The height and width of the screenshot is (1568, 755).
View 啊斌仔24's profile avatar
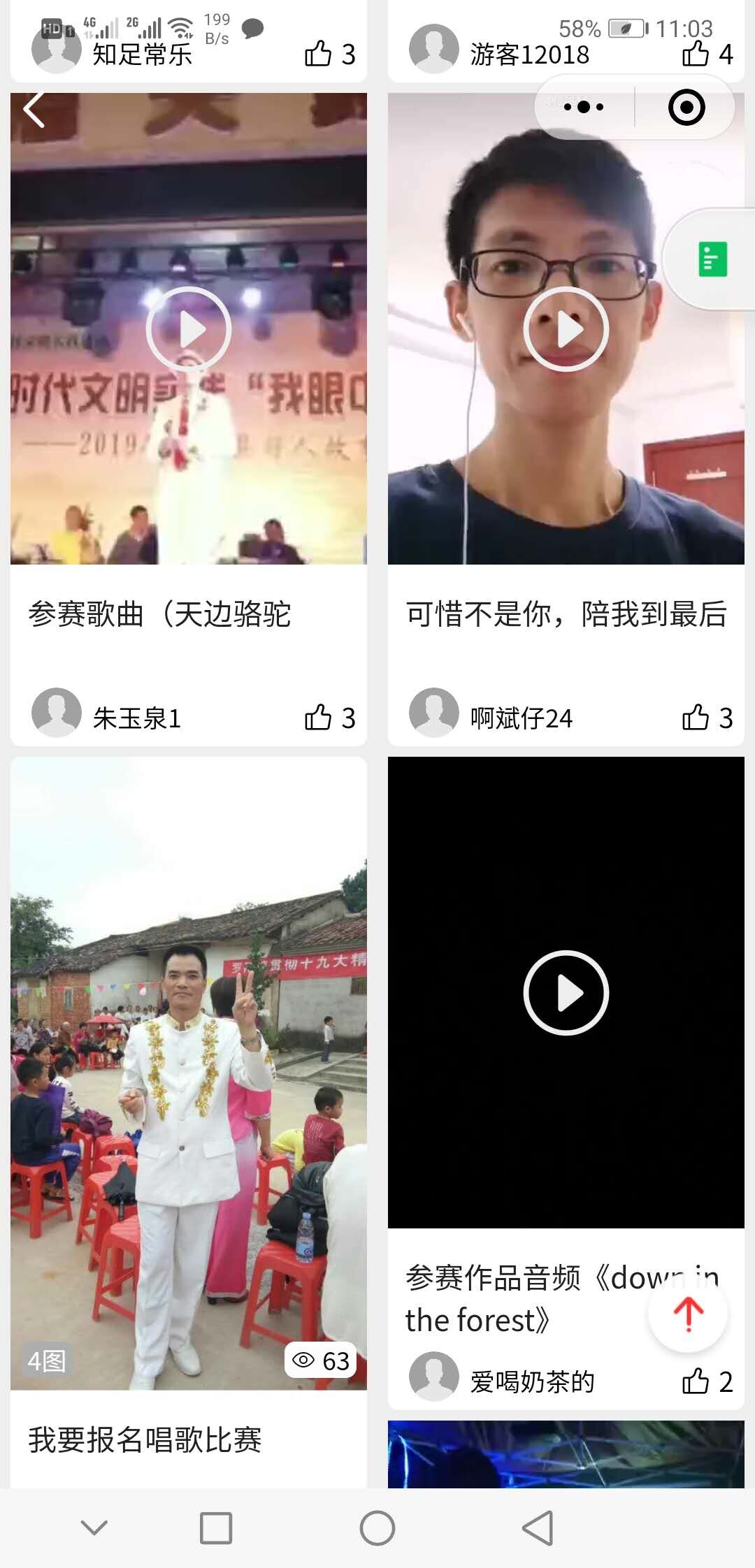[434, 713]
